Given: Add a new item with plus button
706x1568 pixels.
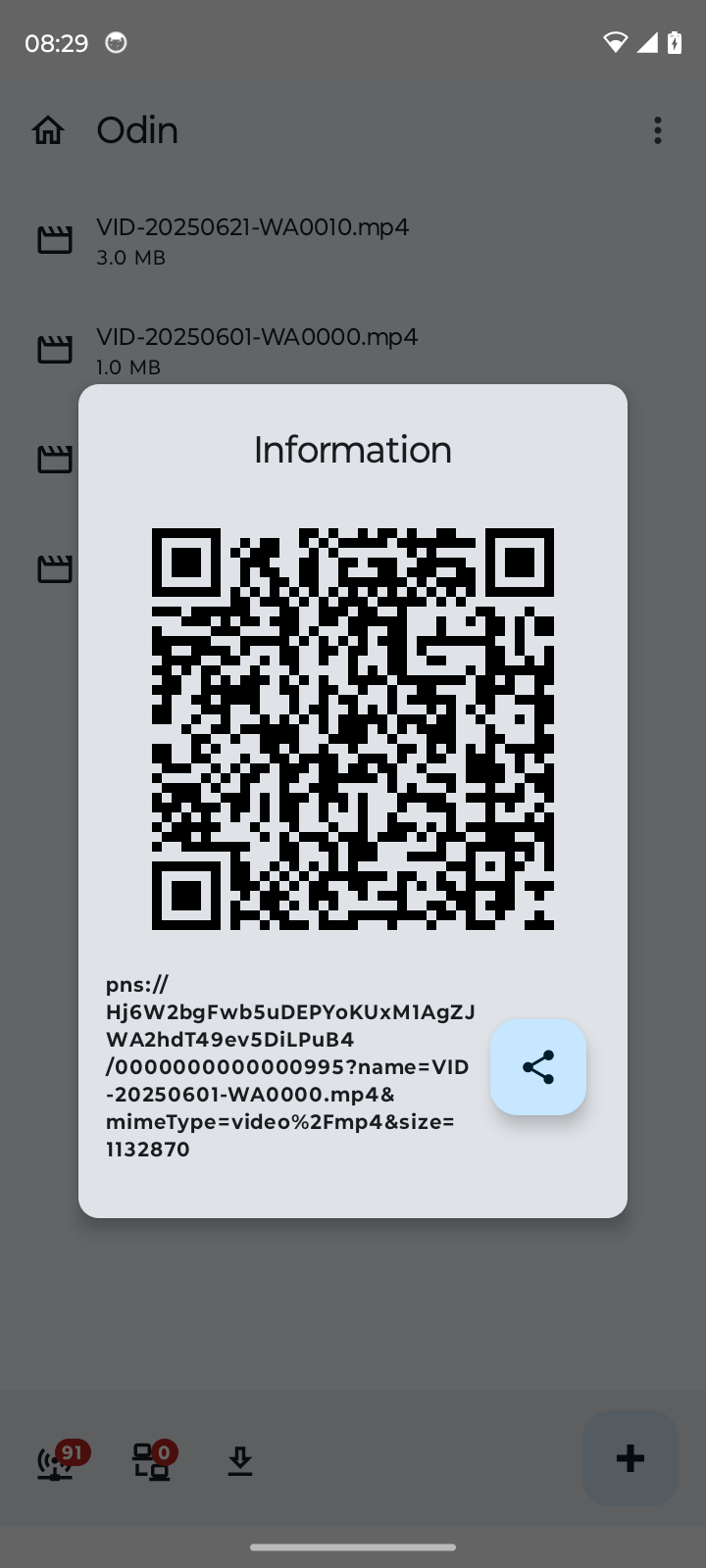Looking at the screenshot, I should tap(630, 1457).
